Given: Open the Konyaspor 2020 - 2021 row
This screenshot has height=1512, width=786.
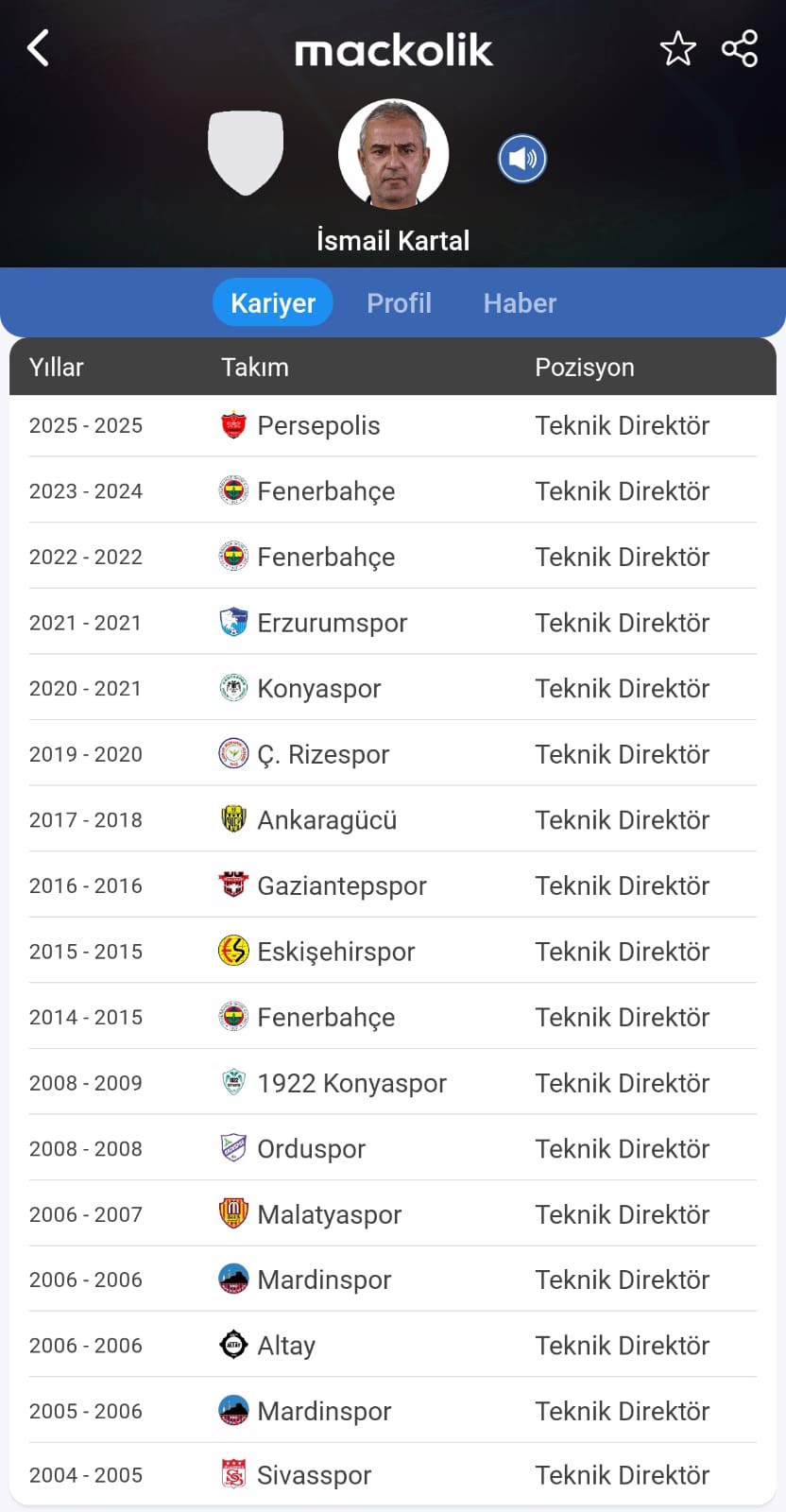Looking at the screenshot, I should pyautogui.click(x=393, y=688).
